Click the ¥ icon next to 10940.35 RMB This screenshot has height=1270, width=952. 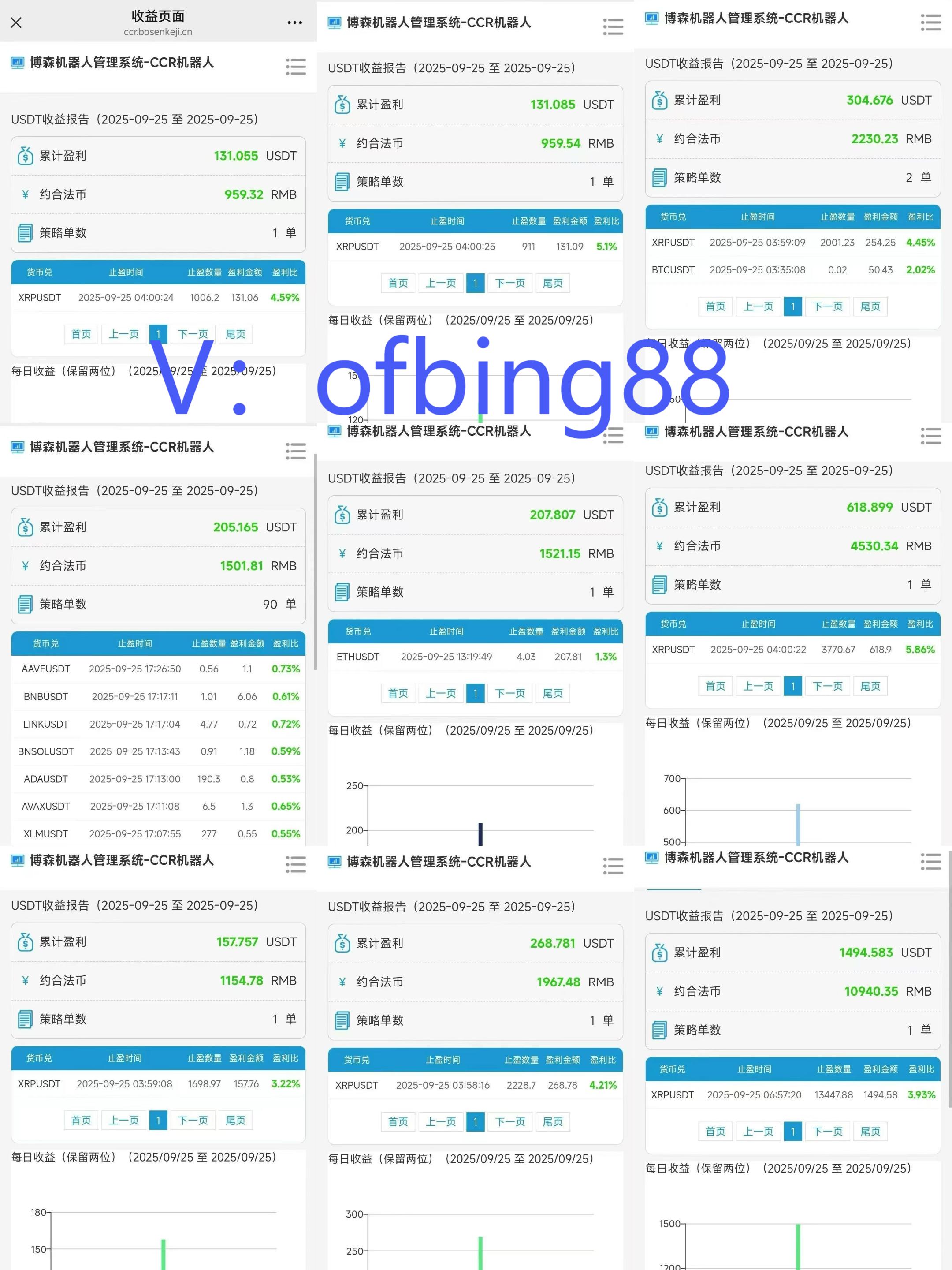[x=660, y=991]
